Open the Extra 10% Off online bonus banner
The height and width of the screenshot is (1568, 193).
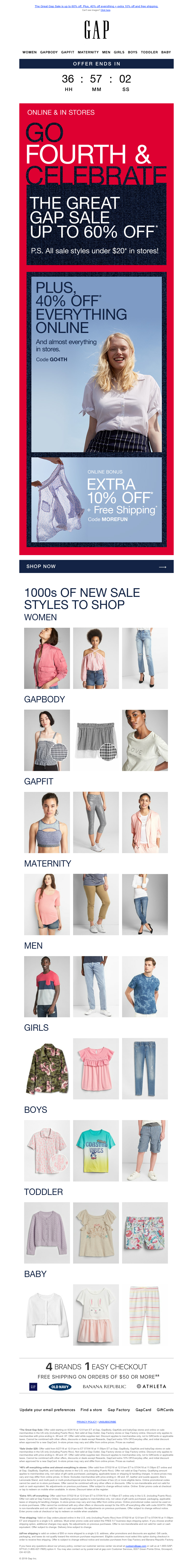[96, 499]
